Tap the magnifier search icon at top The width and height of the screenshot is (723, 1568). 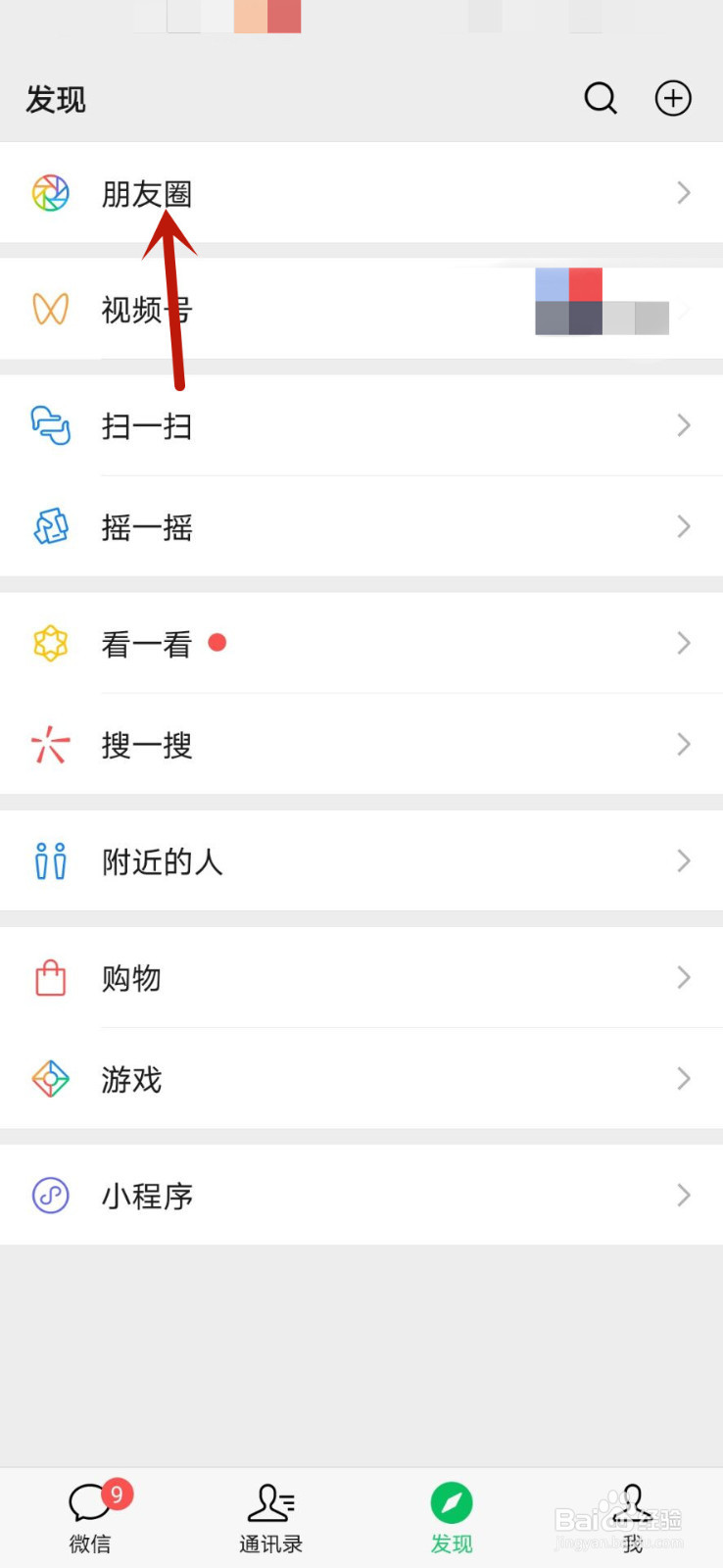tap(600, 98)
